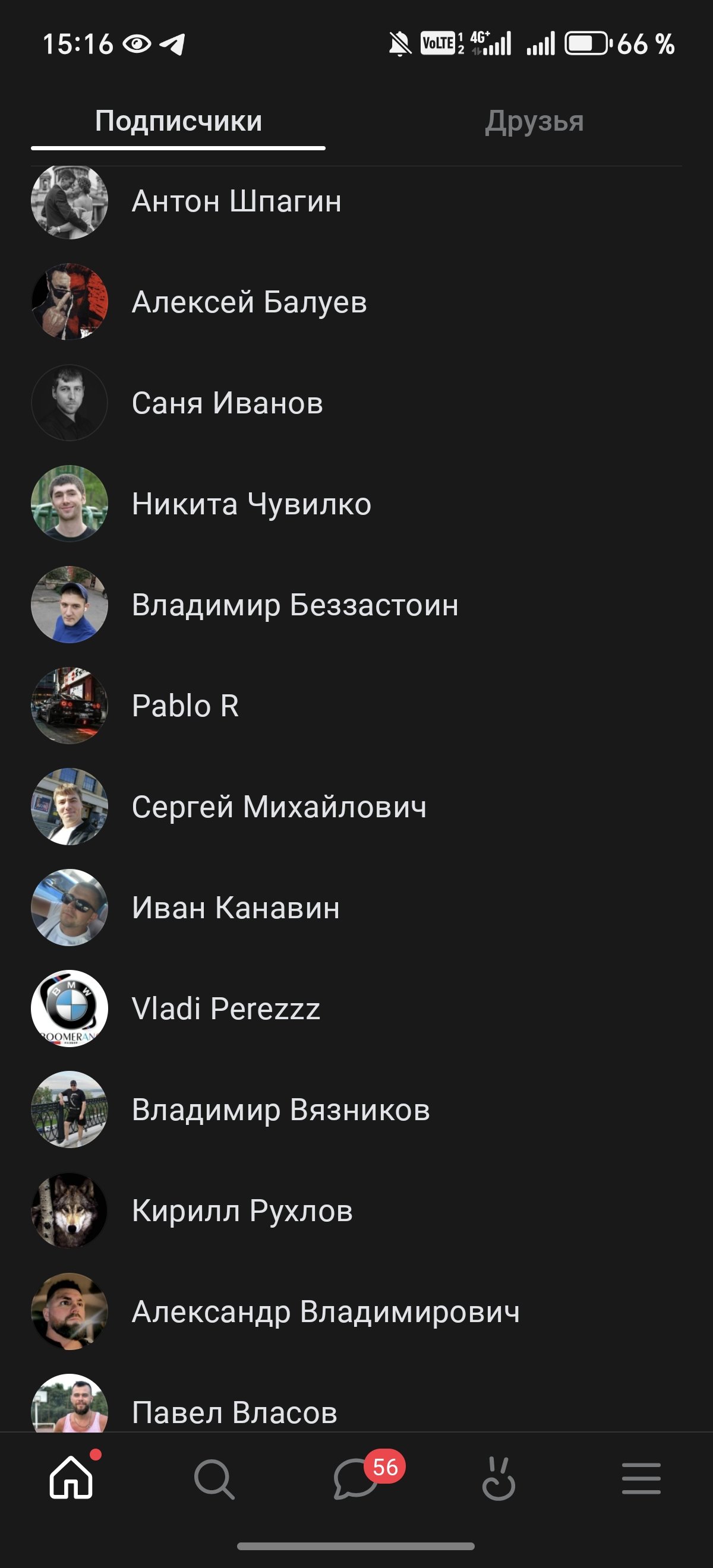Screen dimensions: 713x1568
Task: Open Кирилл Рухлов's profile
Action: click(x=242, y=1210)
